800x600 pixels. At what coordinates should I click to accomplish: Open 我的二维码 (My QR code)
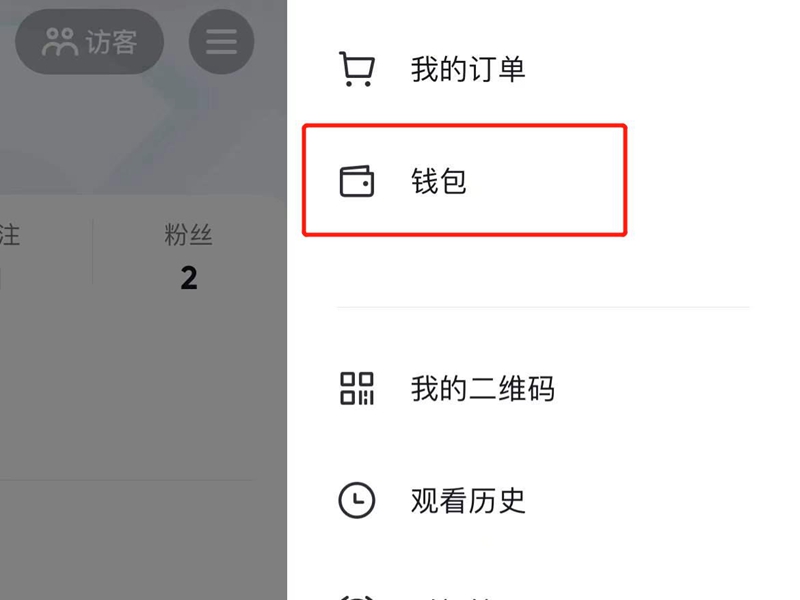(x=481, y=388)
